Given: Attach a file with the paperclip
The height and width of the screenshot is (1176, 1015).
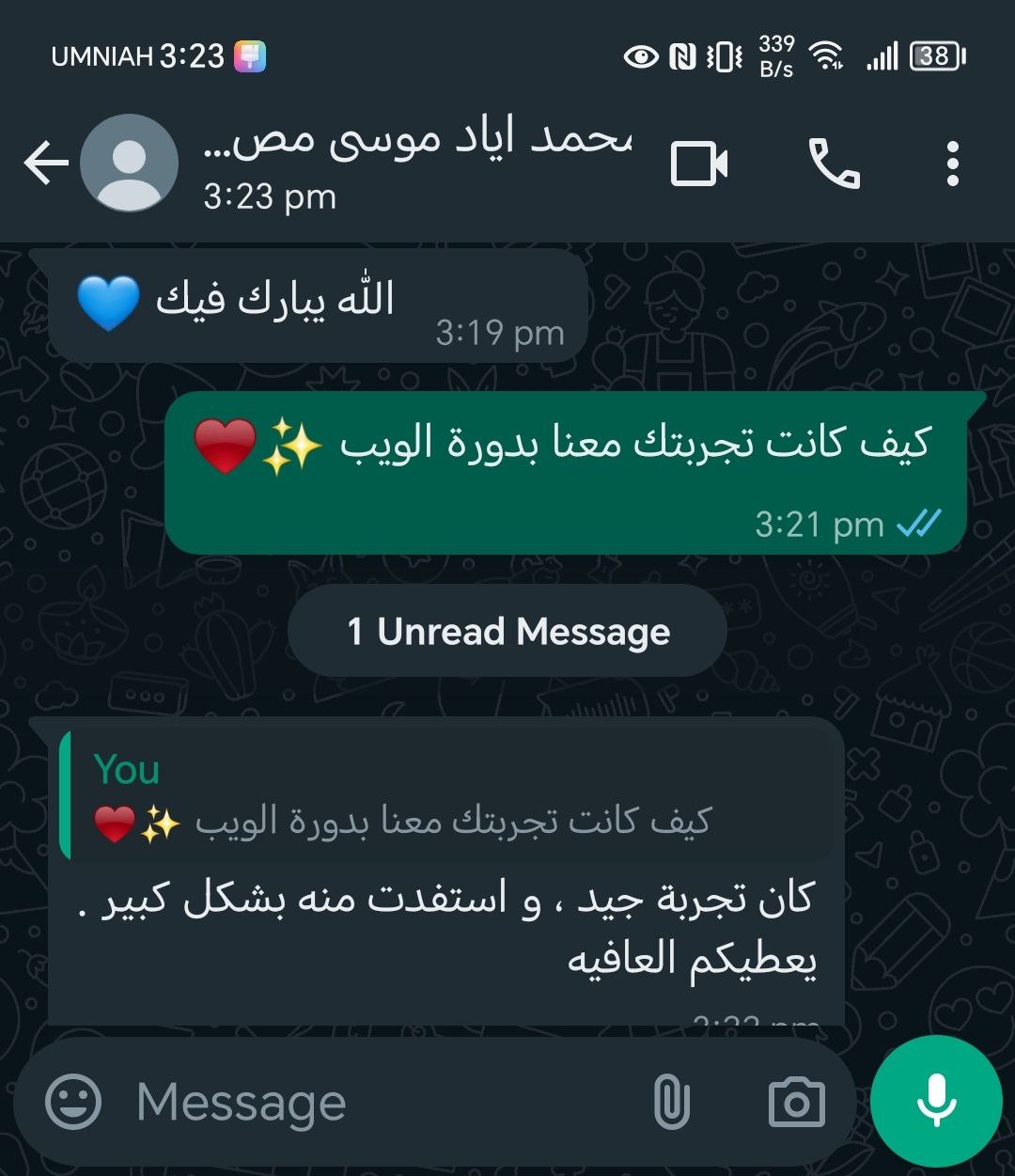Looking at the screenshot, I should (671, 1102).
